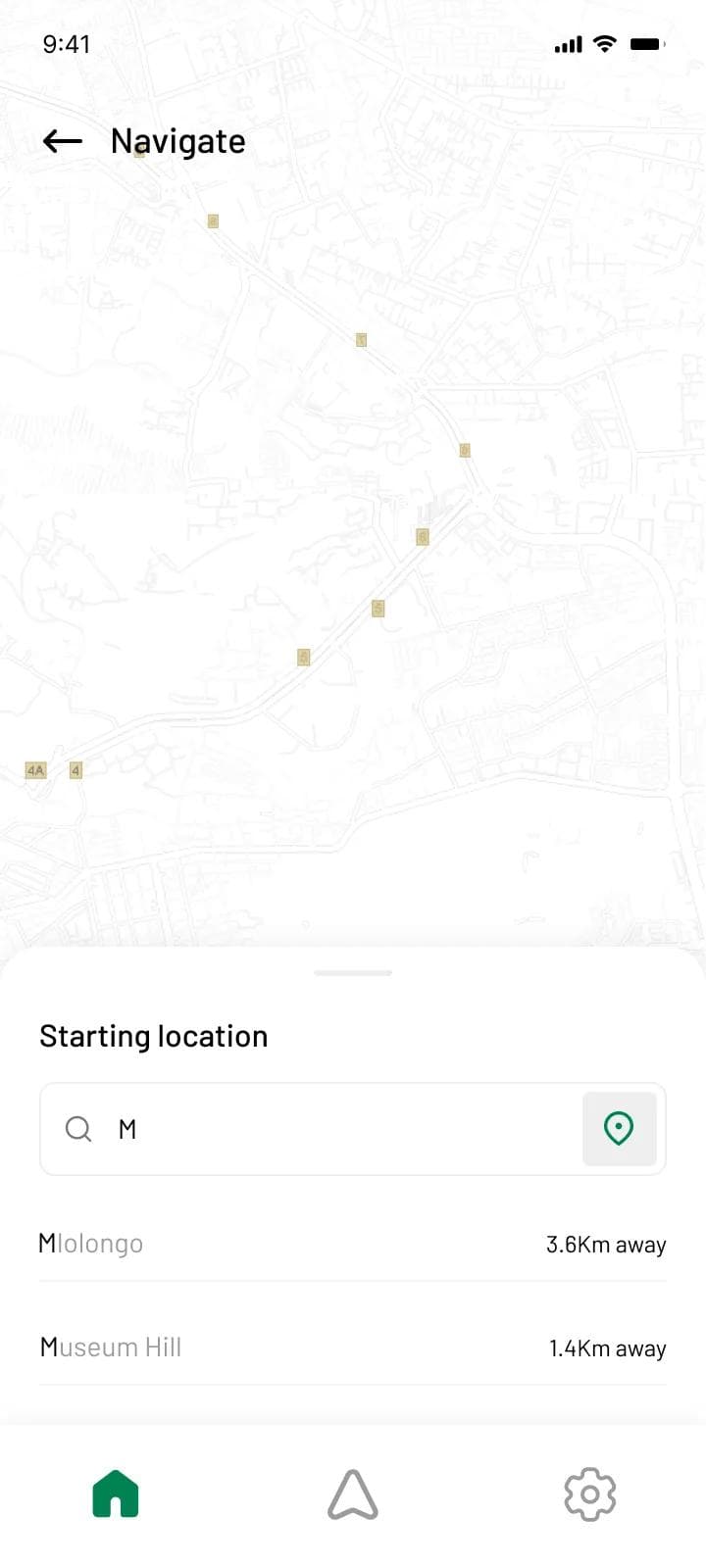Expand the bottom sheet using the drag handle
706x1568 pixels.
pos(353,973)
